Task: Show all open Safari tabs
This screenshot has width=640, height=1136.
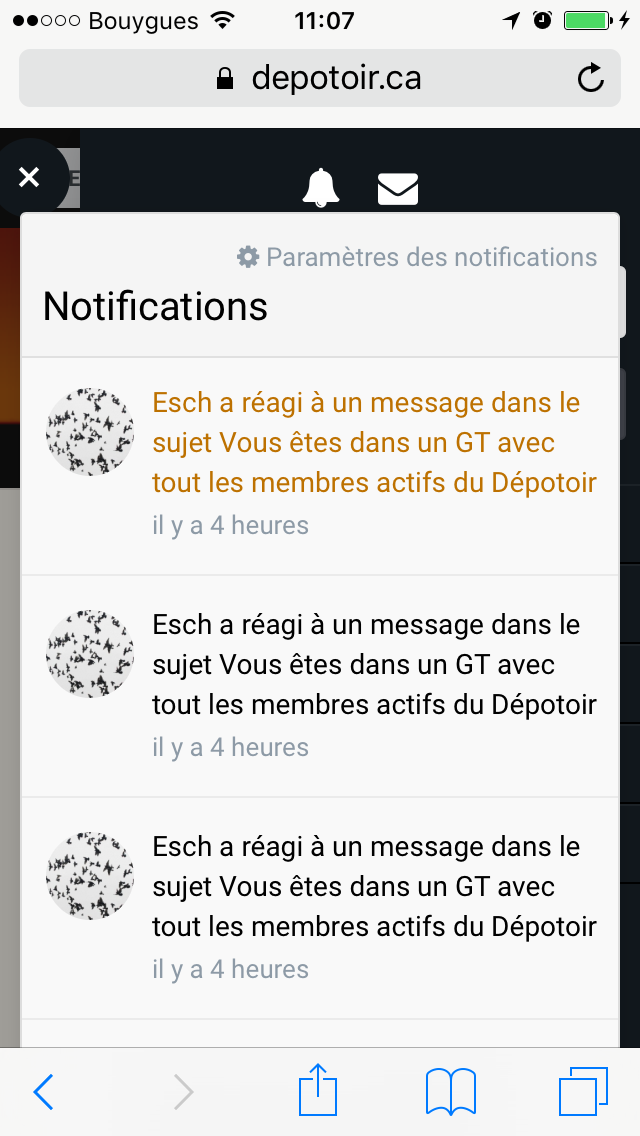Action: [x=583, y=1091]
